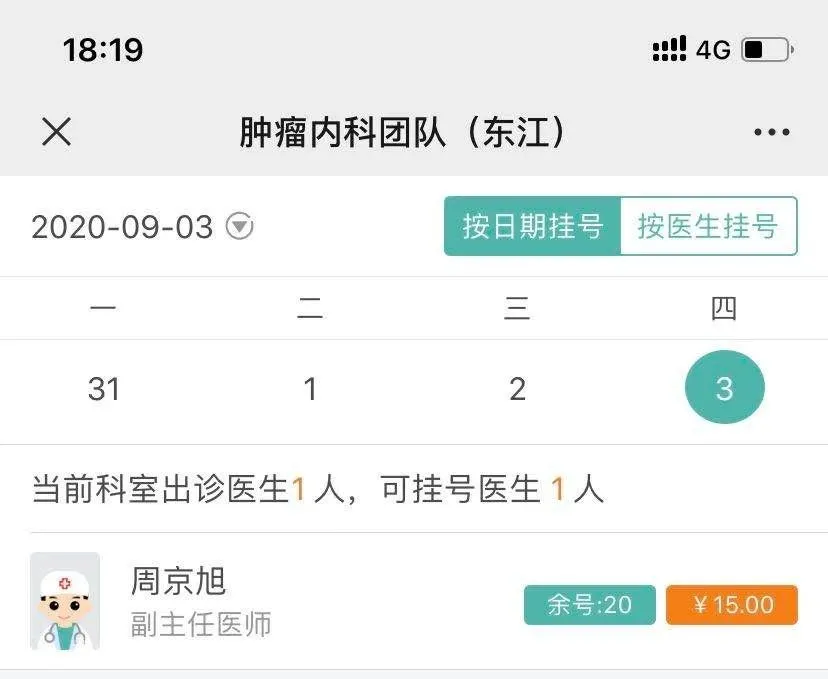Choose date 1 on the calendar
This screenshot has width=828, height=679.
pos(310,389)
